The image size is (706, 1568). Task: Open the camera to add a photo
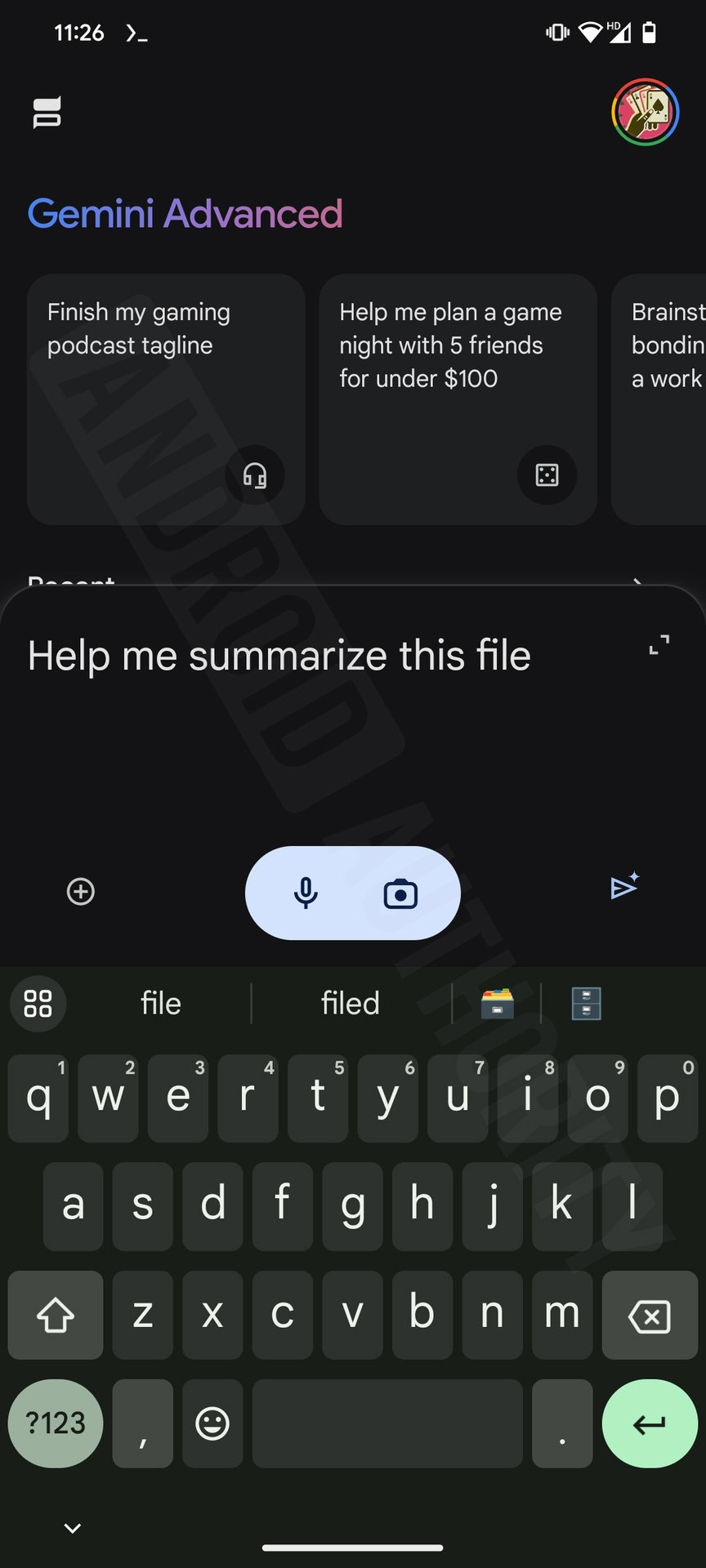(x=400, y=893)
